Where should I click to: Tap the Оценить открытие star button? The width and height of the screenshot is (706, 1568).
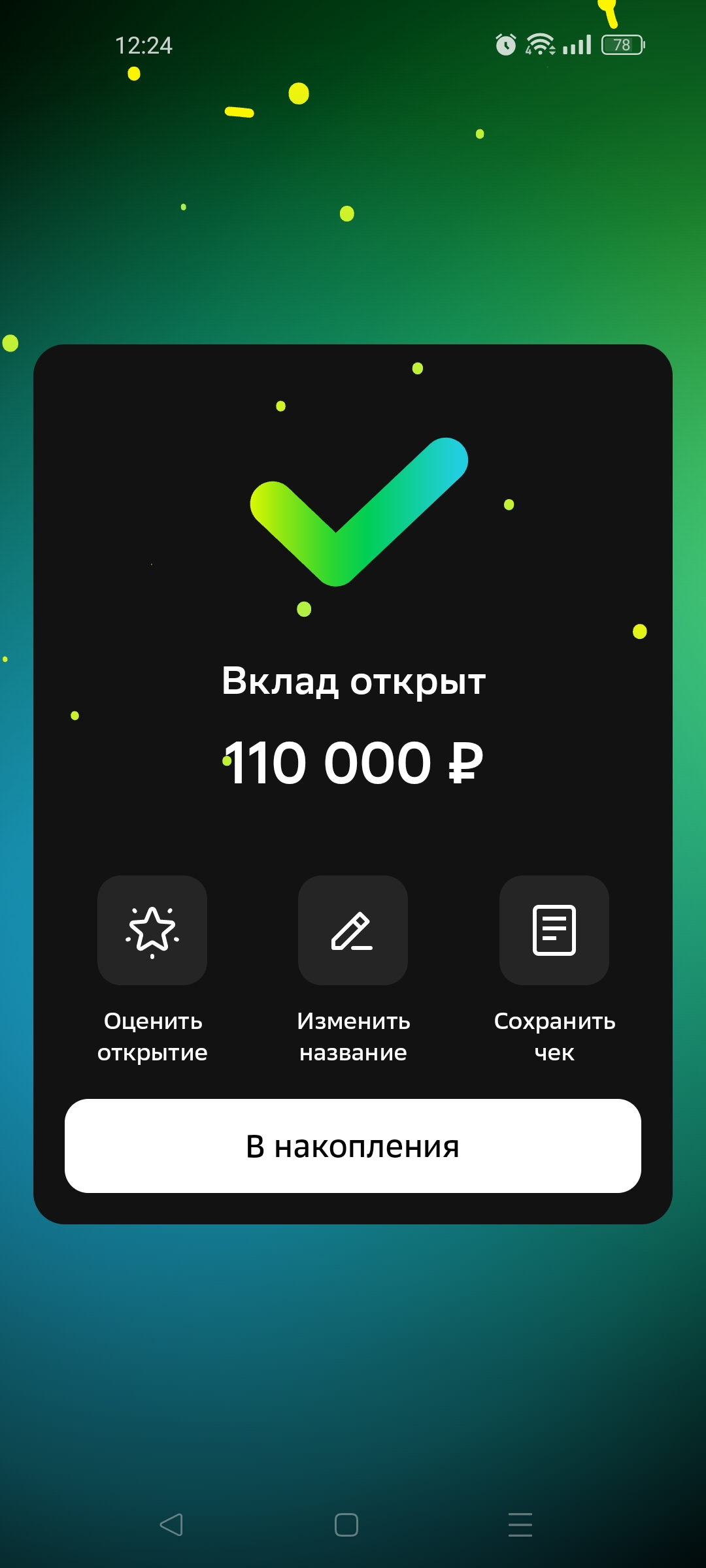(x=152, y=930)
